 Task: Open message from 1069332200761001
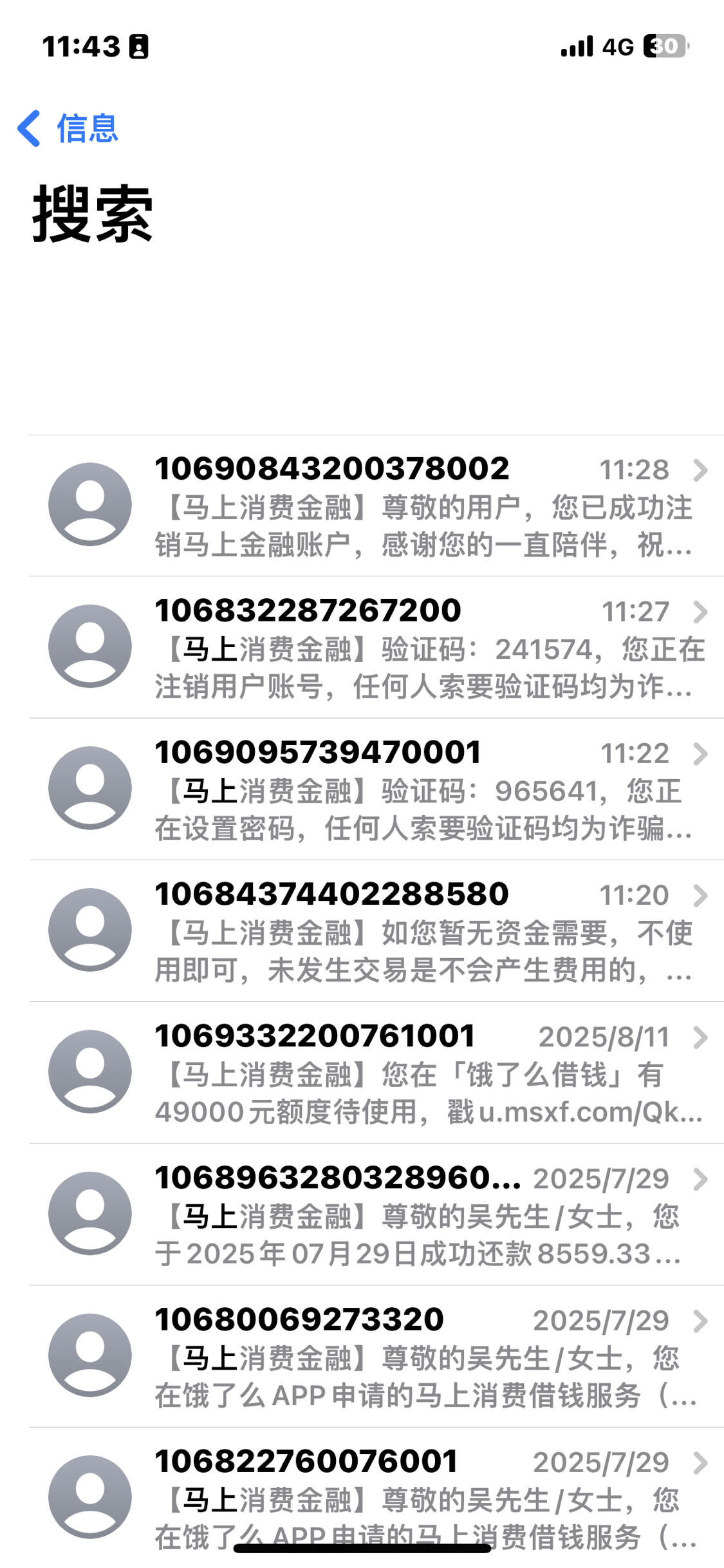click(376, 1073)
